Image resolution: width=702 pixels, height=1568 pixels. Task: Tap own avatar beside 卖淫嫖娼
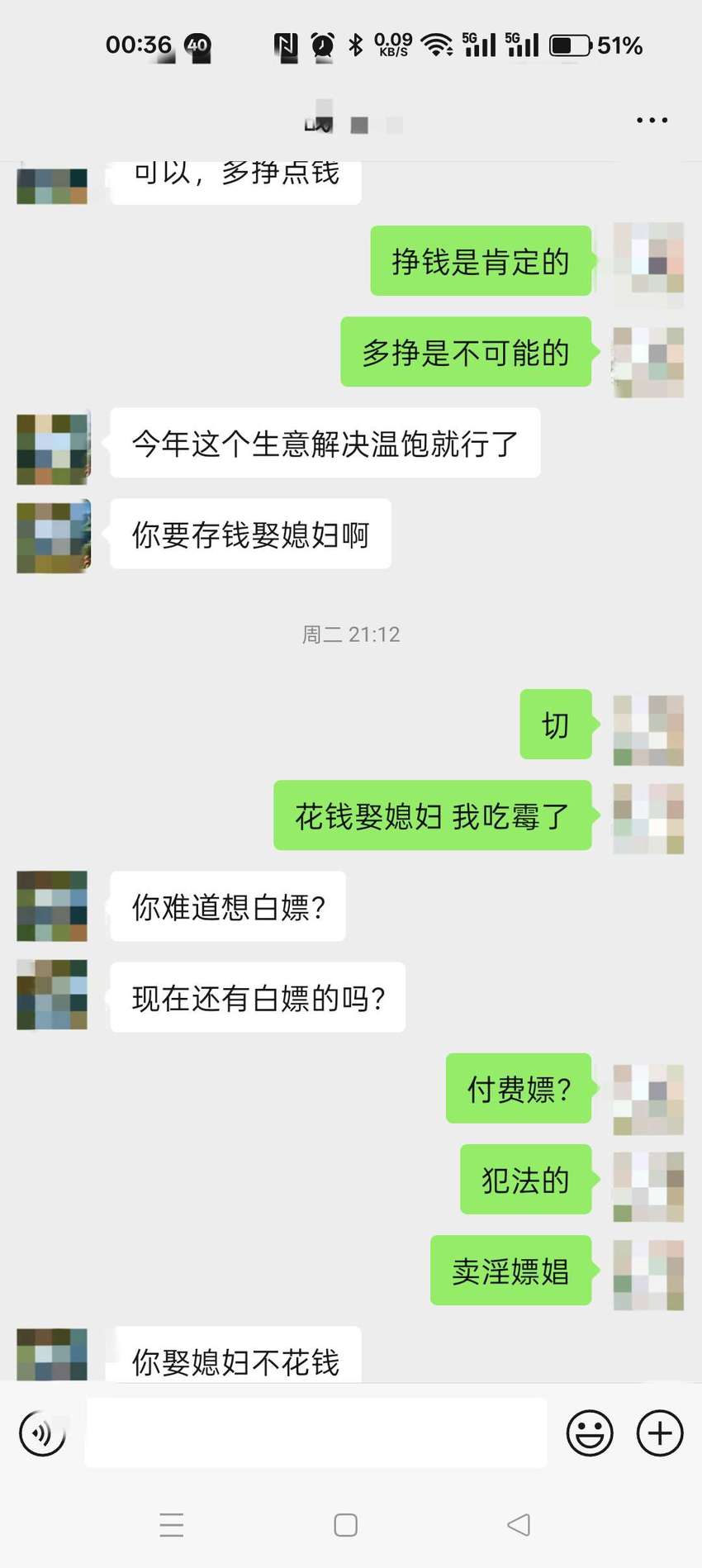pyautogui.click(x=648, y=1273)
